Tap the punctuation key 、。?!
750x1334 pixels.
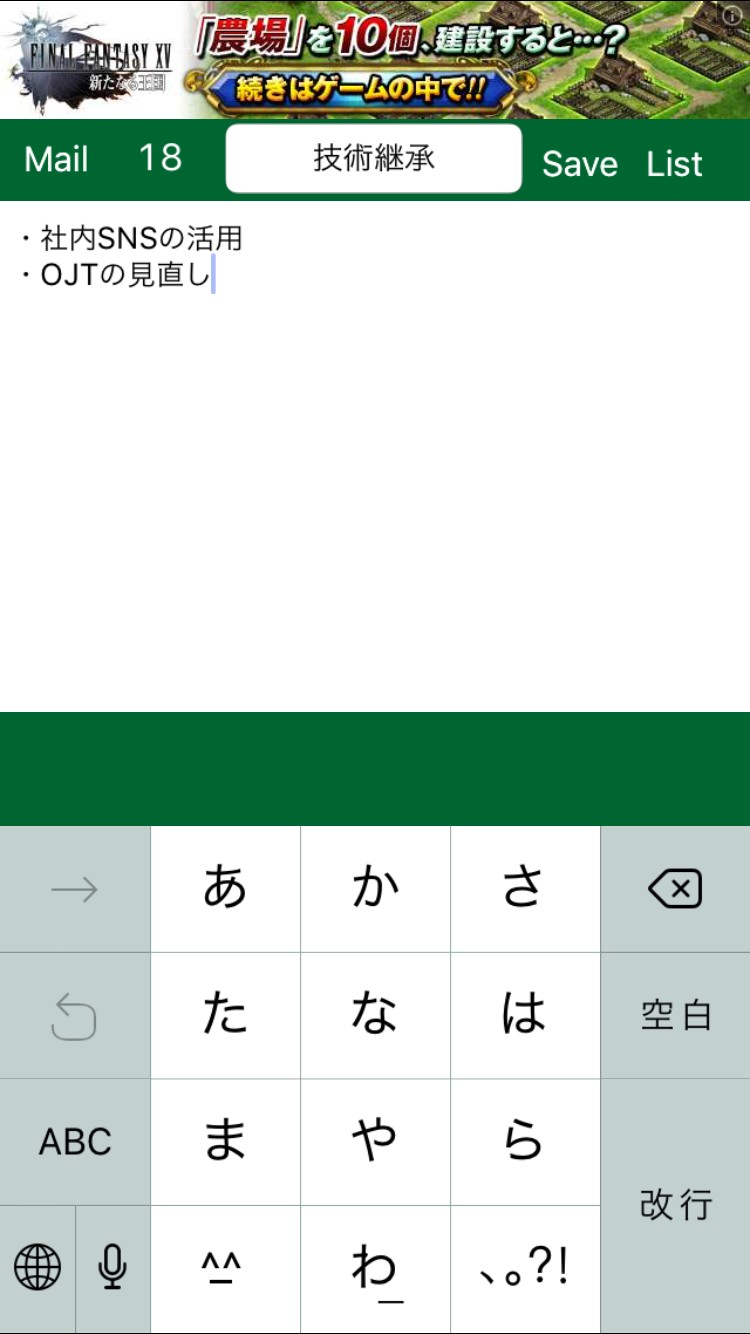click(525, 1269)
